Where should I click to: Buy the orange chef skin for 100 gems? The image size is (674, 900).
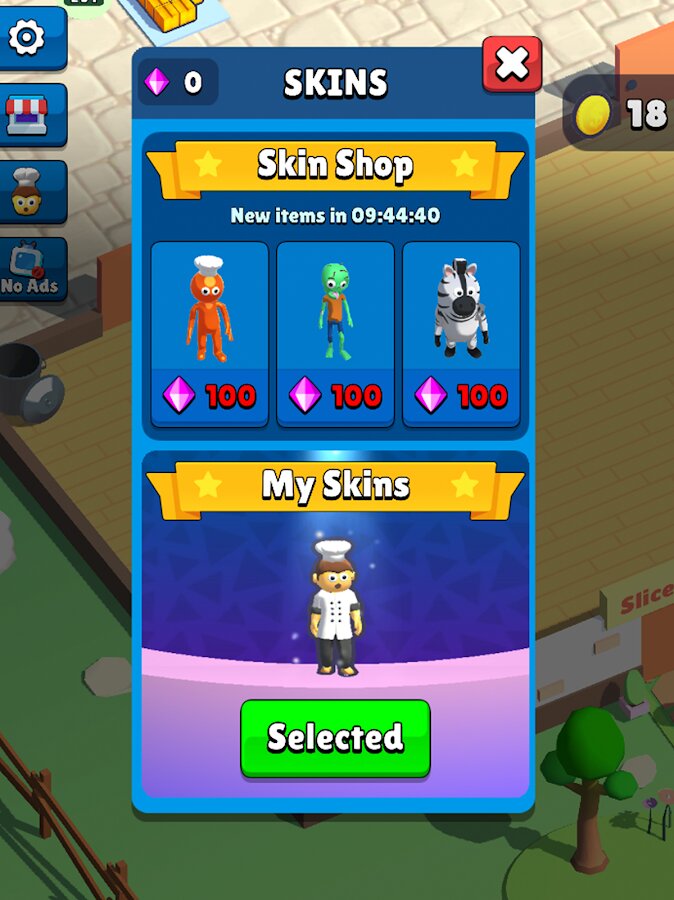pos(209,333)
